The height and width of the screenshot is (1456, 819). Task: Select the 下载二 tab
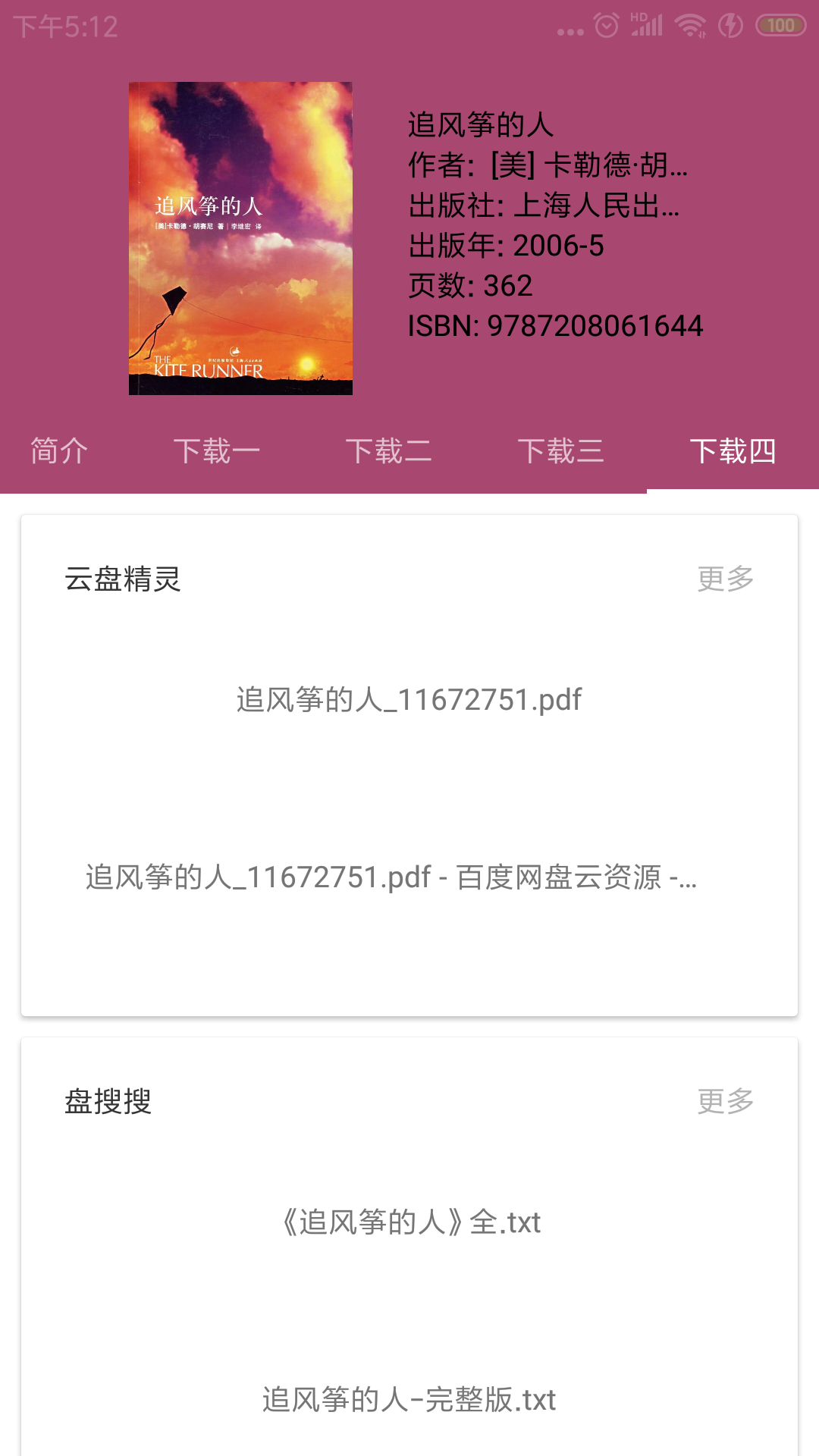[x=388, y=451]
